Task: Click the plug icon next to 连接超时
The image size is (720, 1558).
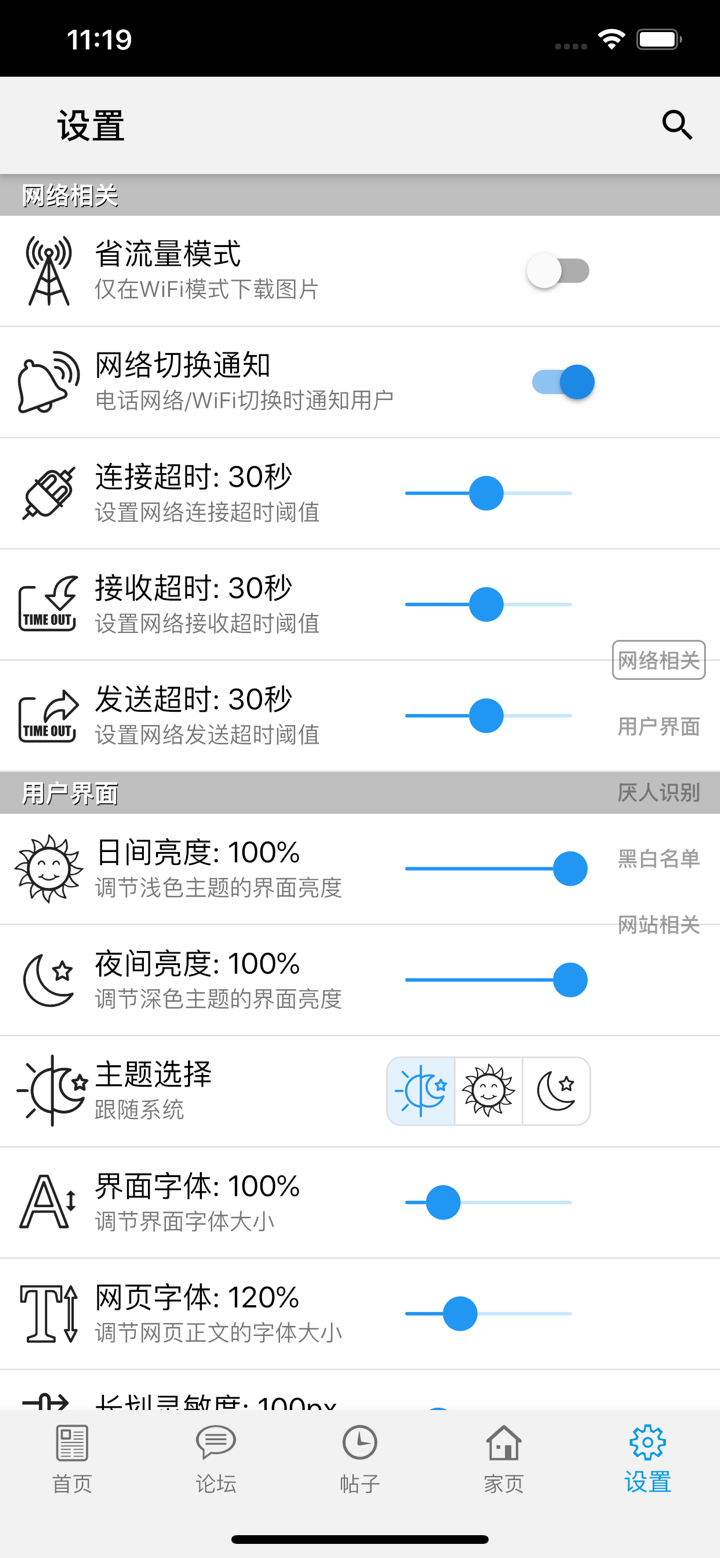Action: [47, 490]
